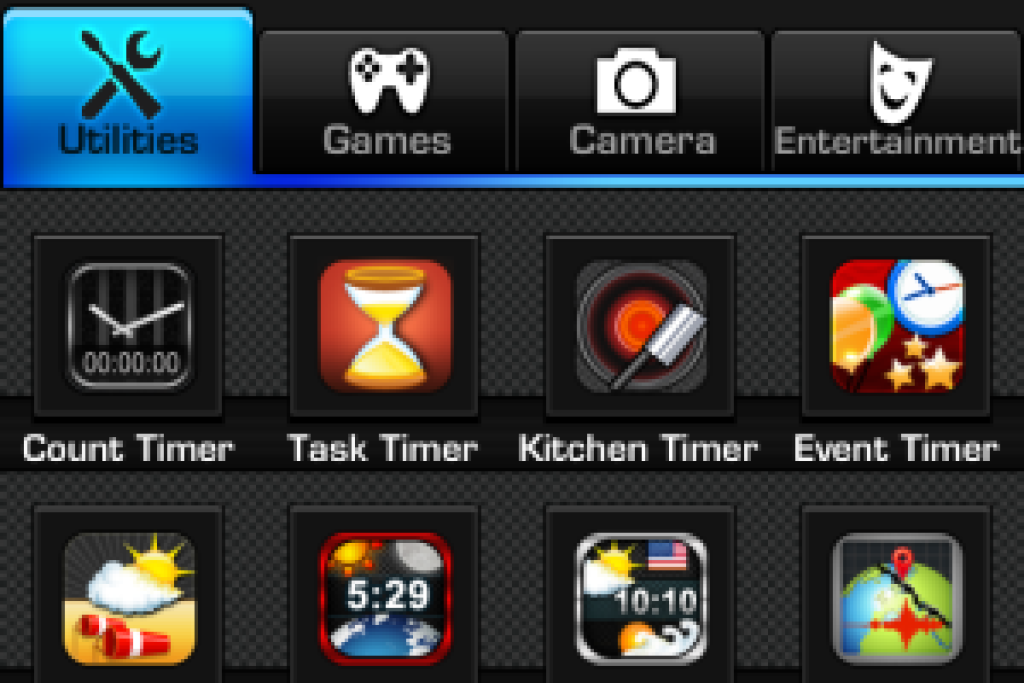This screenshot has height=683, width=1024.
Task: Switch to the Camera tab
Action: click(x=641, y=100)
